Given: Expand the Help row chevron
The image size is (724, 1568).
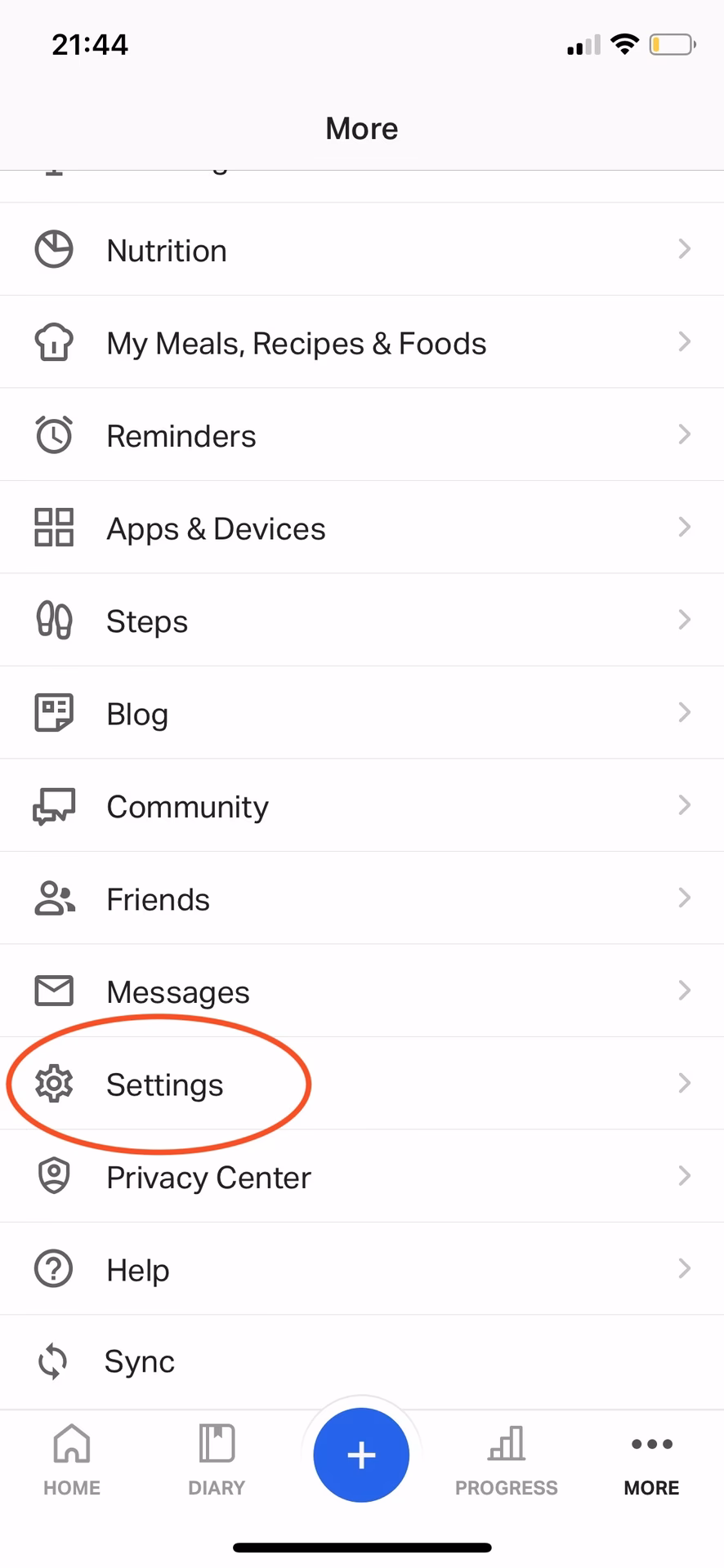Looking at the screenshot, I should coord(685,1268).
